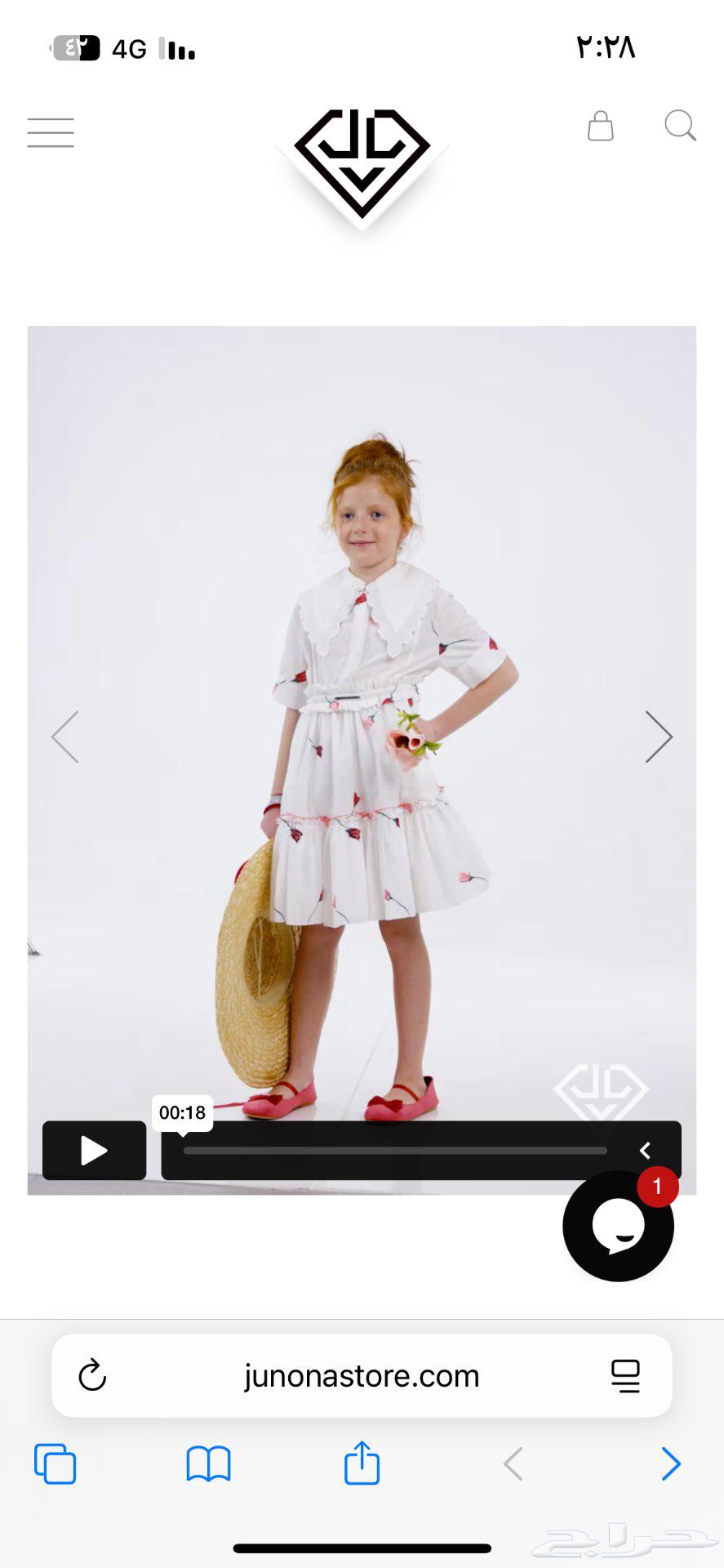The width and height of the screenshot is (724, 1568).
Task: Open the hamburger menu
Action: point(51,132)
